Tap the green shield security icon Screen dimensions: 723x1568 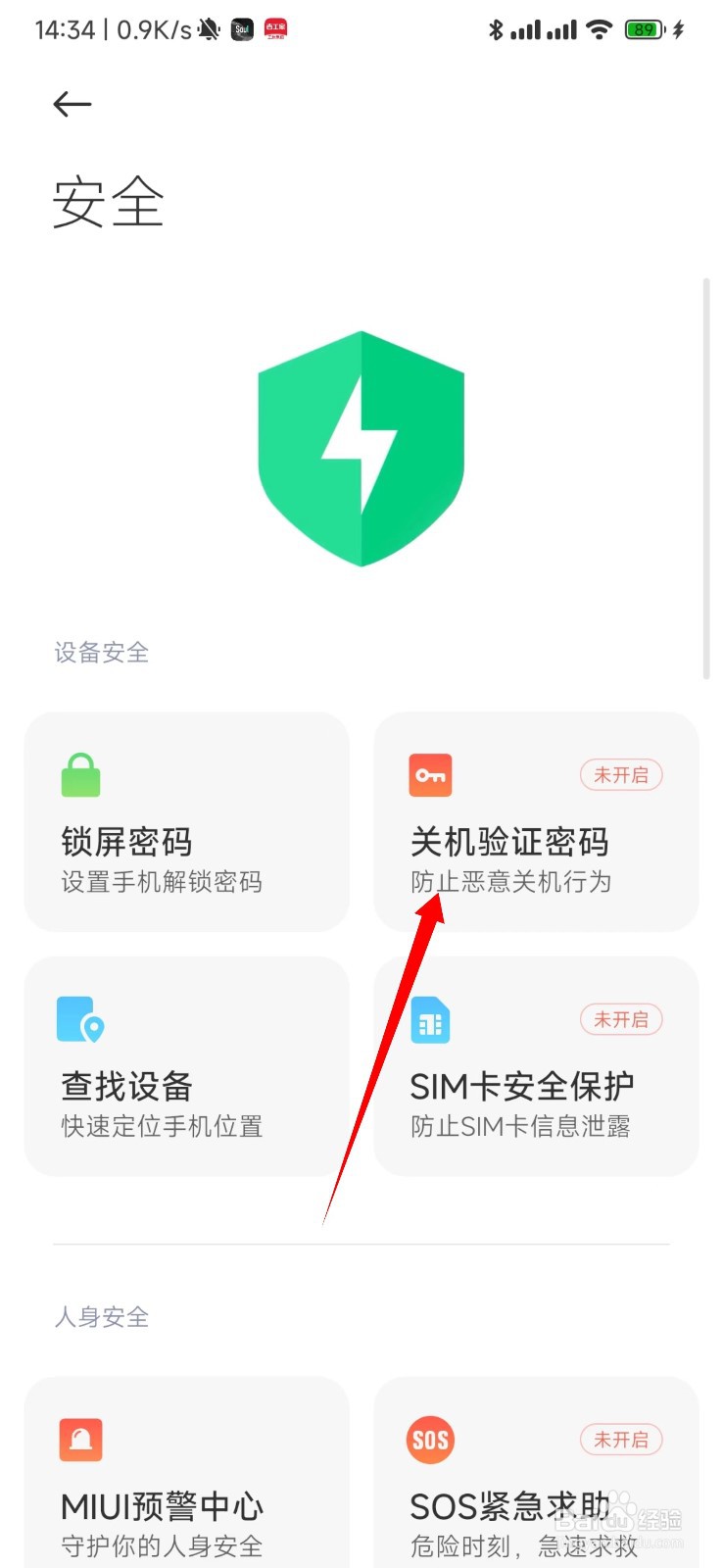pos(361,446)
